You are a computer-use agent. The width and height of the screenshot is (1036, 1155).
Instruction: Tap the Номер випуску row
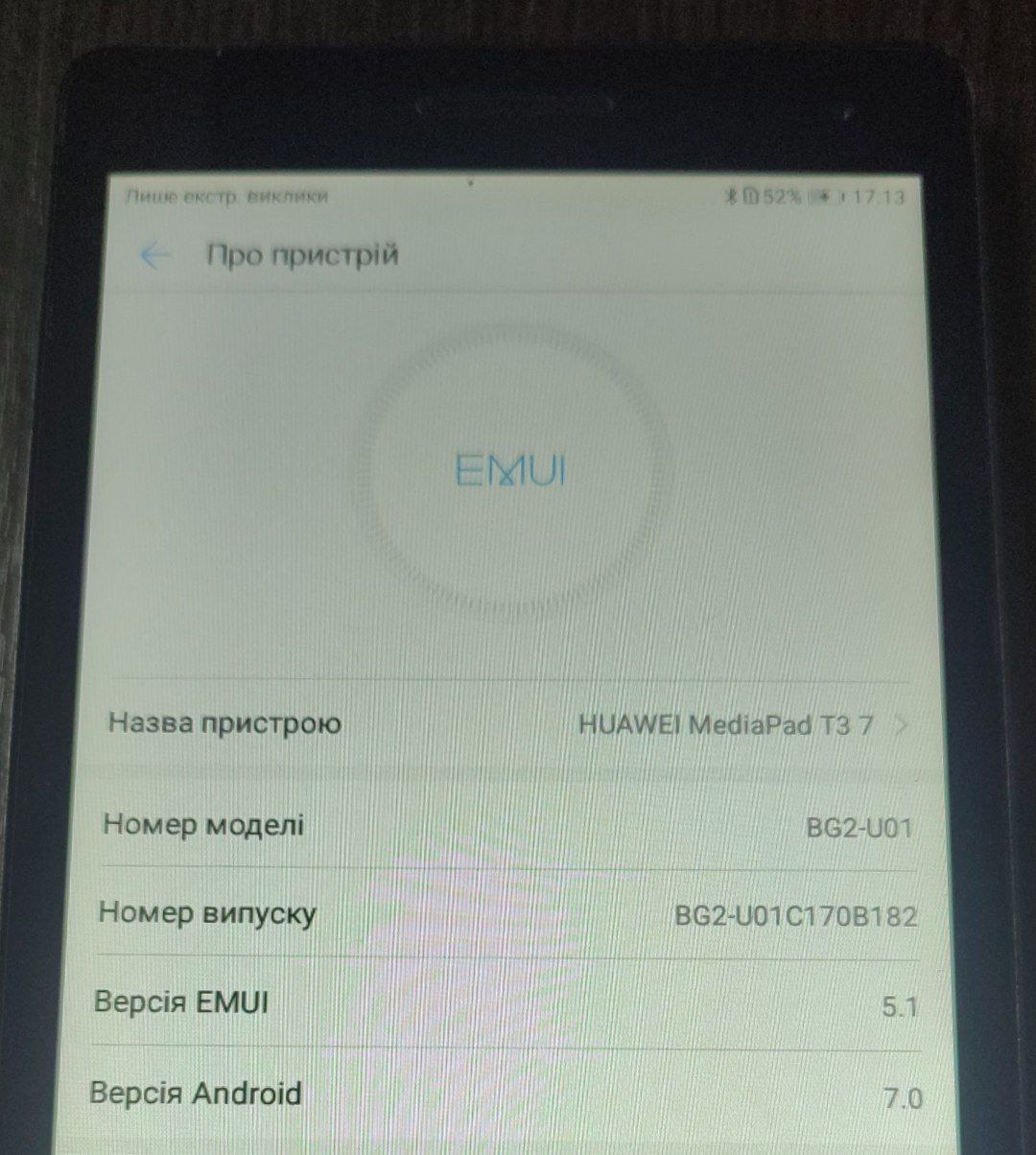[x=508, y=914]
